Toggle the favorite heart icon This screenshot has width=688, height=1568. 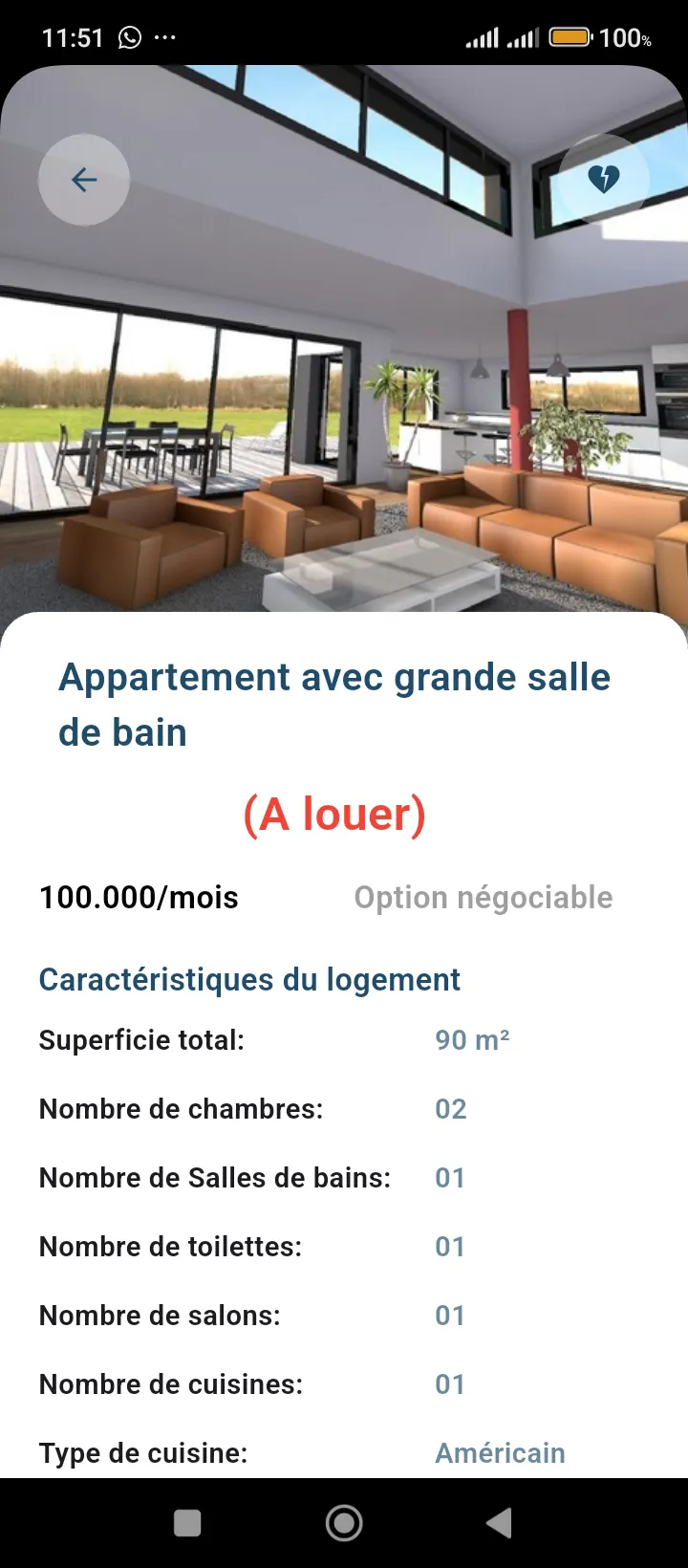[x=603, y=179]
